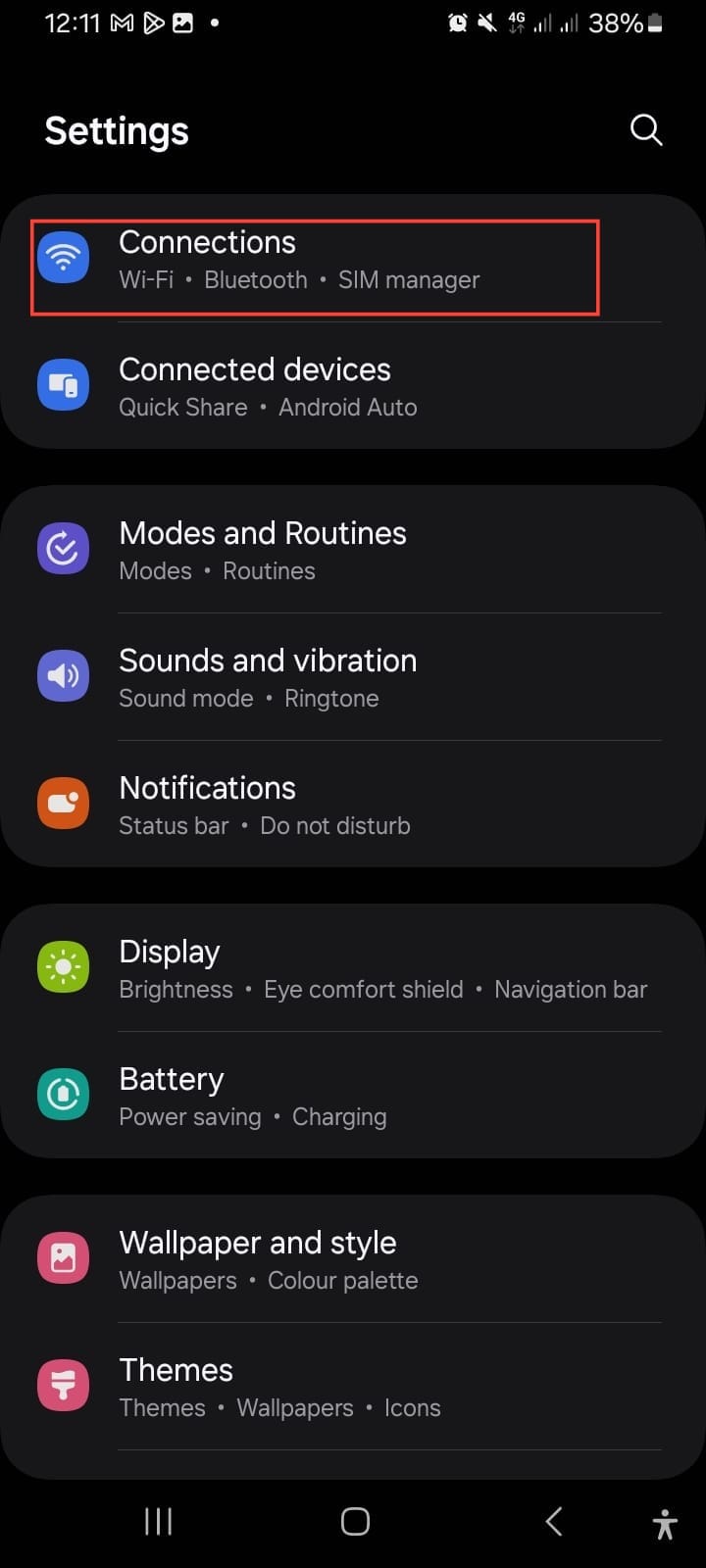The image size is (706, 1568).
Task: Open the accessibility shortcut button
Action: click(665, 1524)
